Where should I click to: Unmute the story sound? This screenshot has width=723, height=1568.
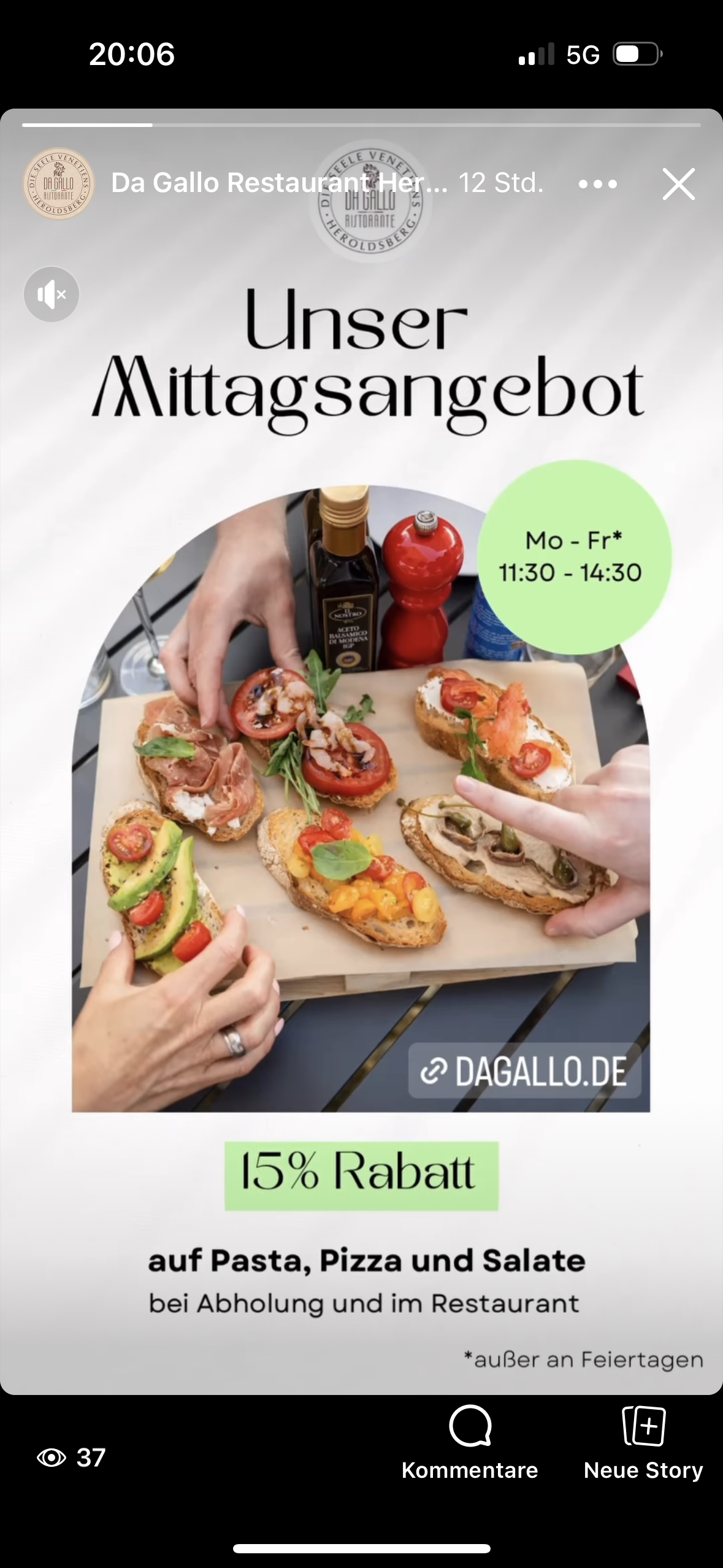coord(52,294)
